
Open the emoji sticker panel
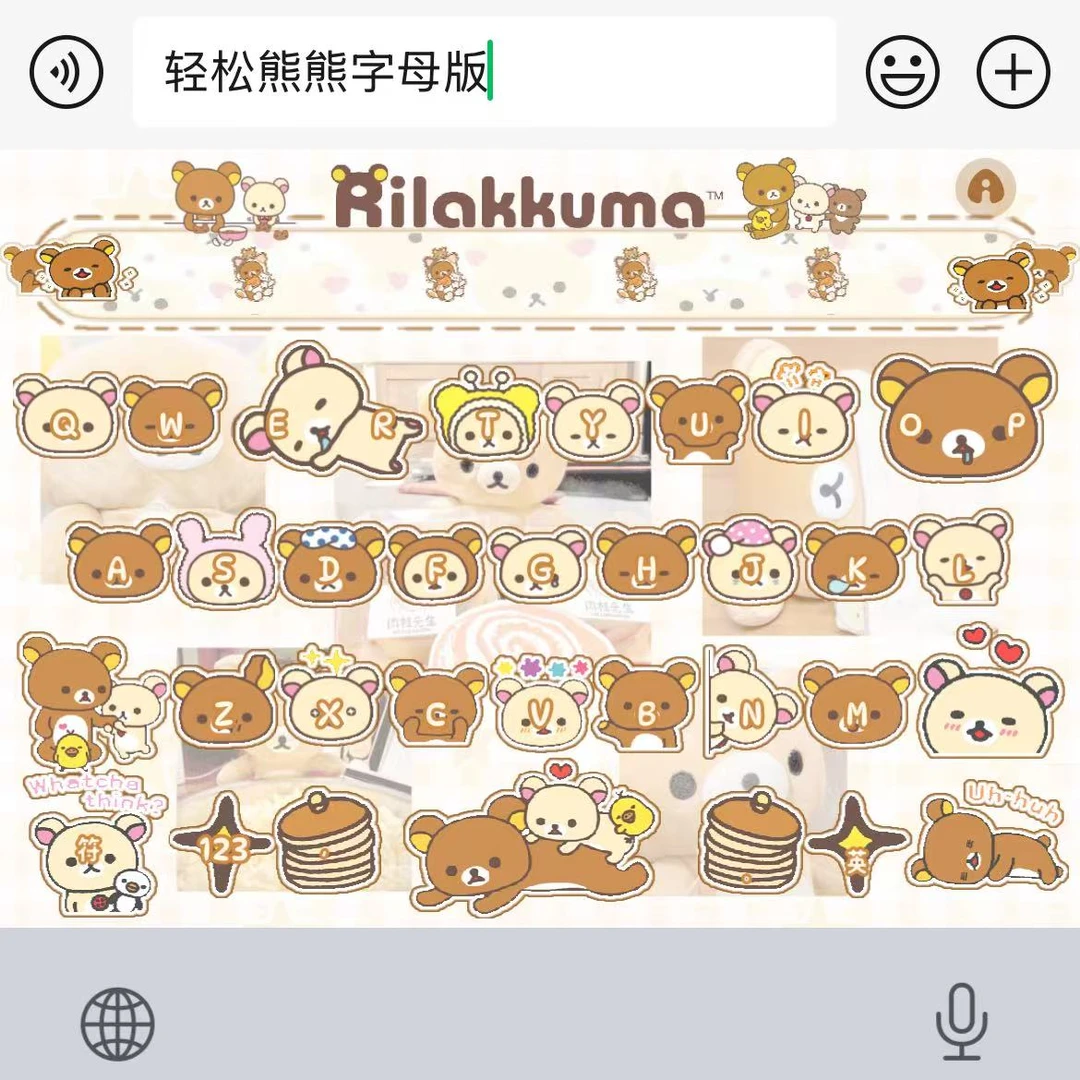(x=902, y=72)
